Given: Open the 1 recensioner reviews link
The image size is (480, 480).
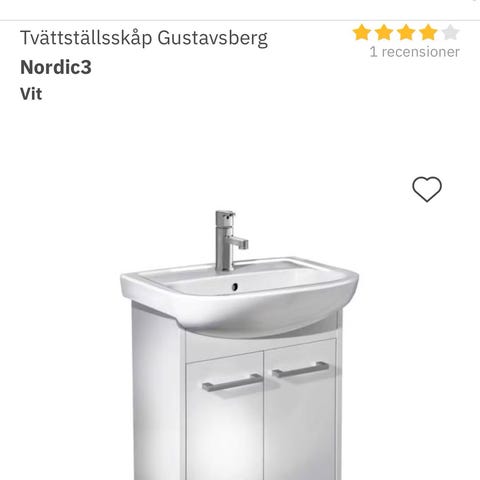Looking at the screenshot, I should 415,52.
